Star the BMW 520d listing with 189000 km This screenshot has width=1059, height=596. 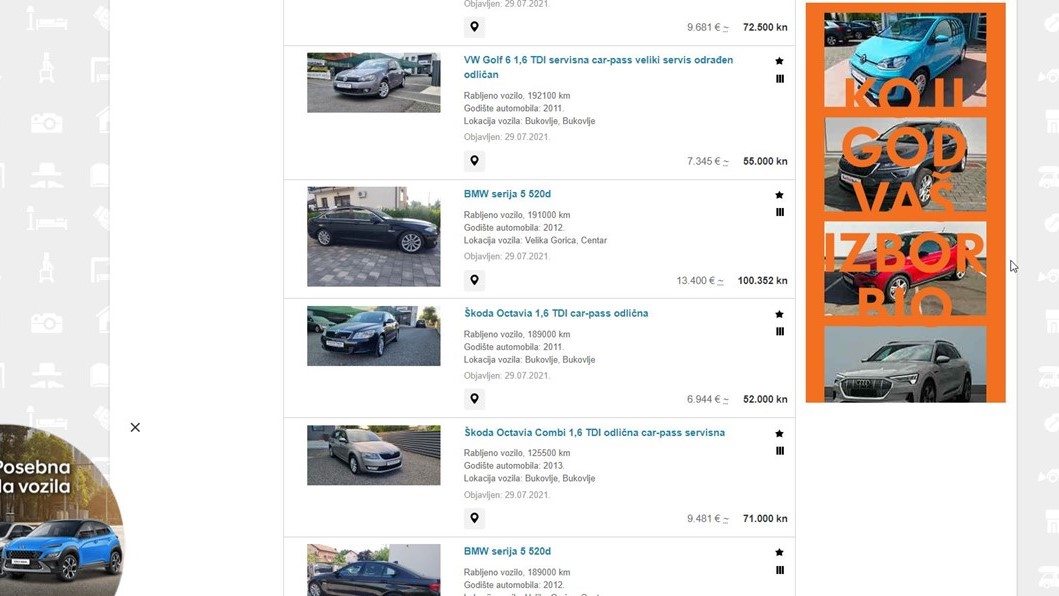[780, 552]
